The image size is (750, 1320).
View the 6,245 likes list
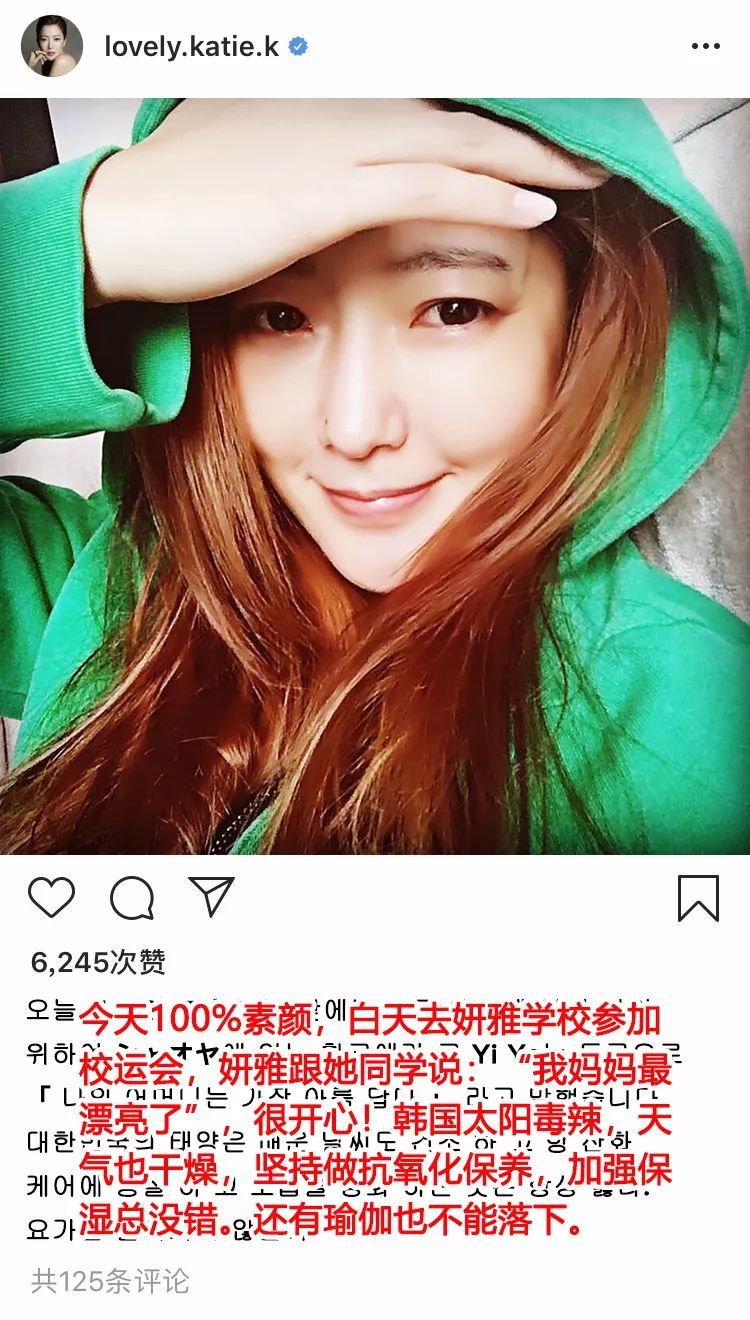(98, 962)
